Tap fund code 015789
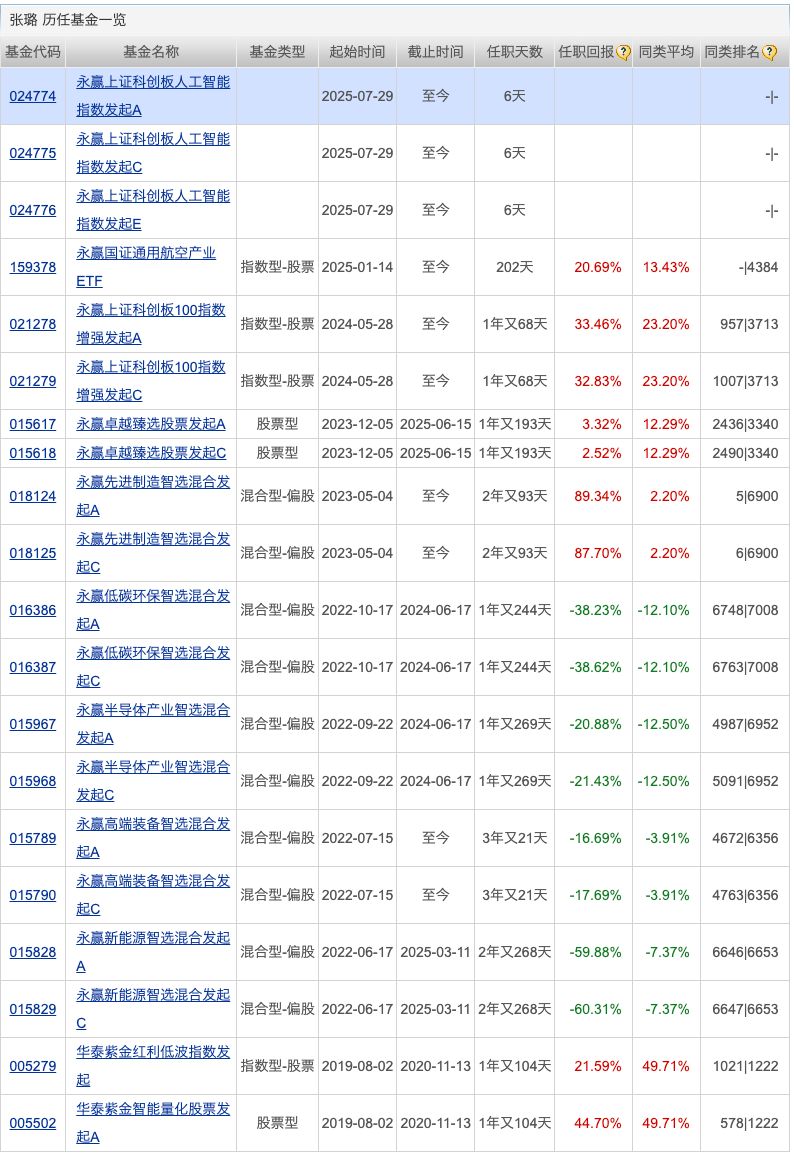Screen dimensions: 794x1154 coord(32,837)
